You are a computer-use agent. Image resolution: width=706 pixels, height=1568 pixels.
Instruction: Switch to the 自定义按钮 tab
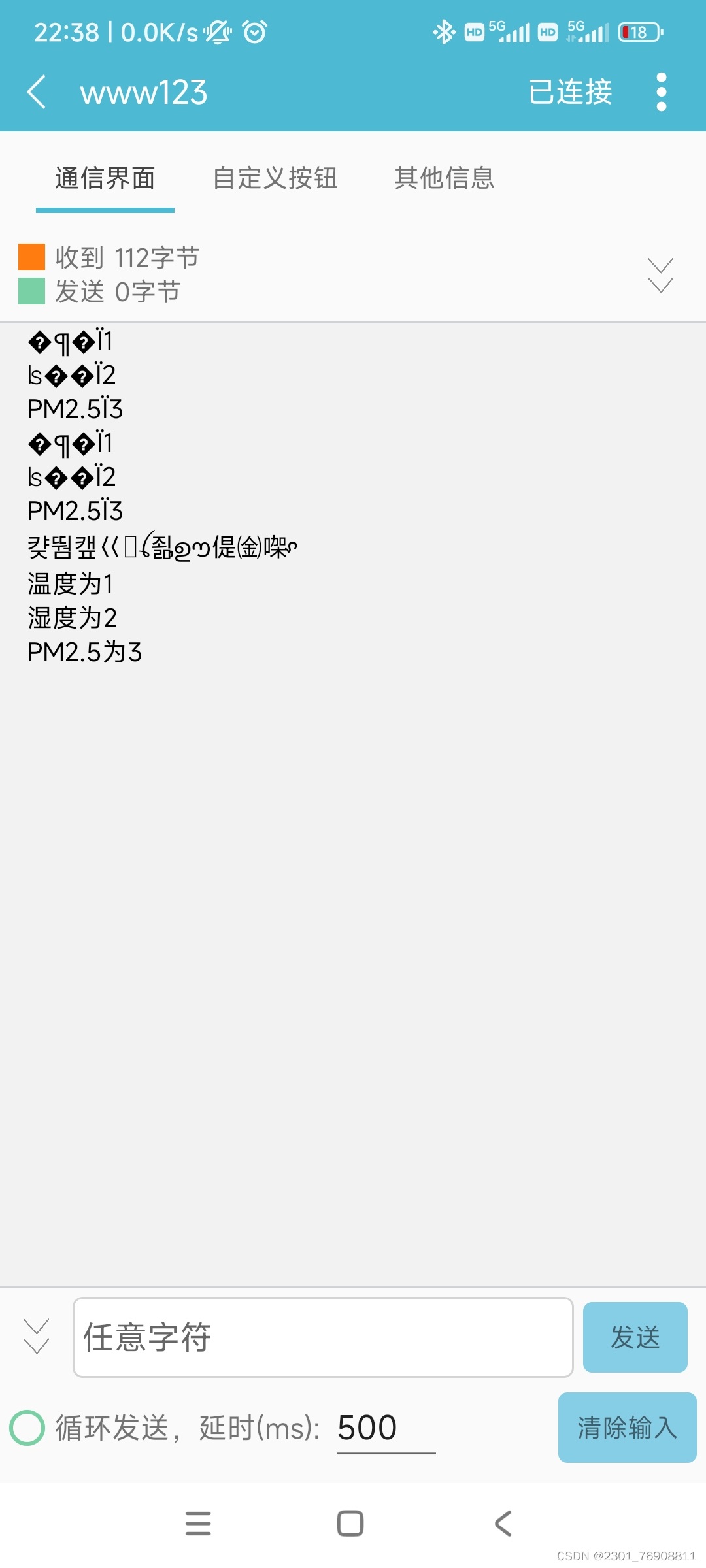pos(275,178)
